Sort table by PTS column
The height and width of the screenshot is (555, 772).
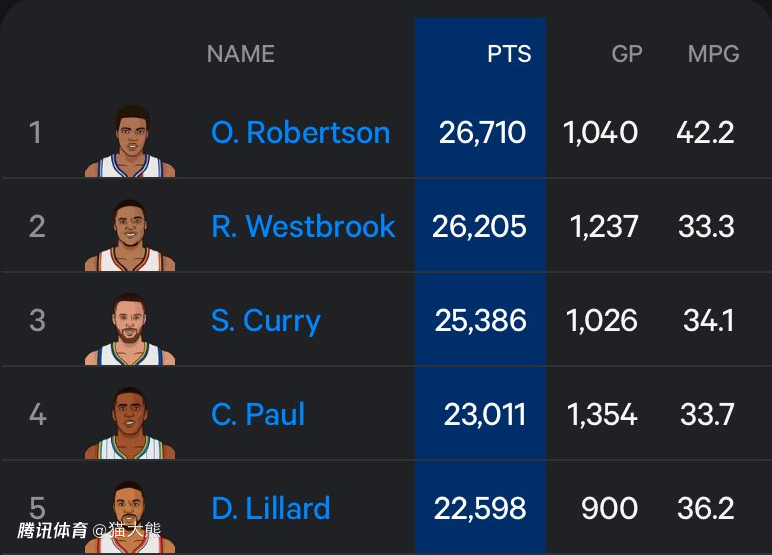click(509, 54)
